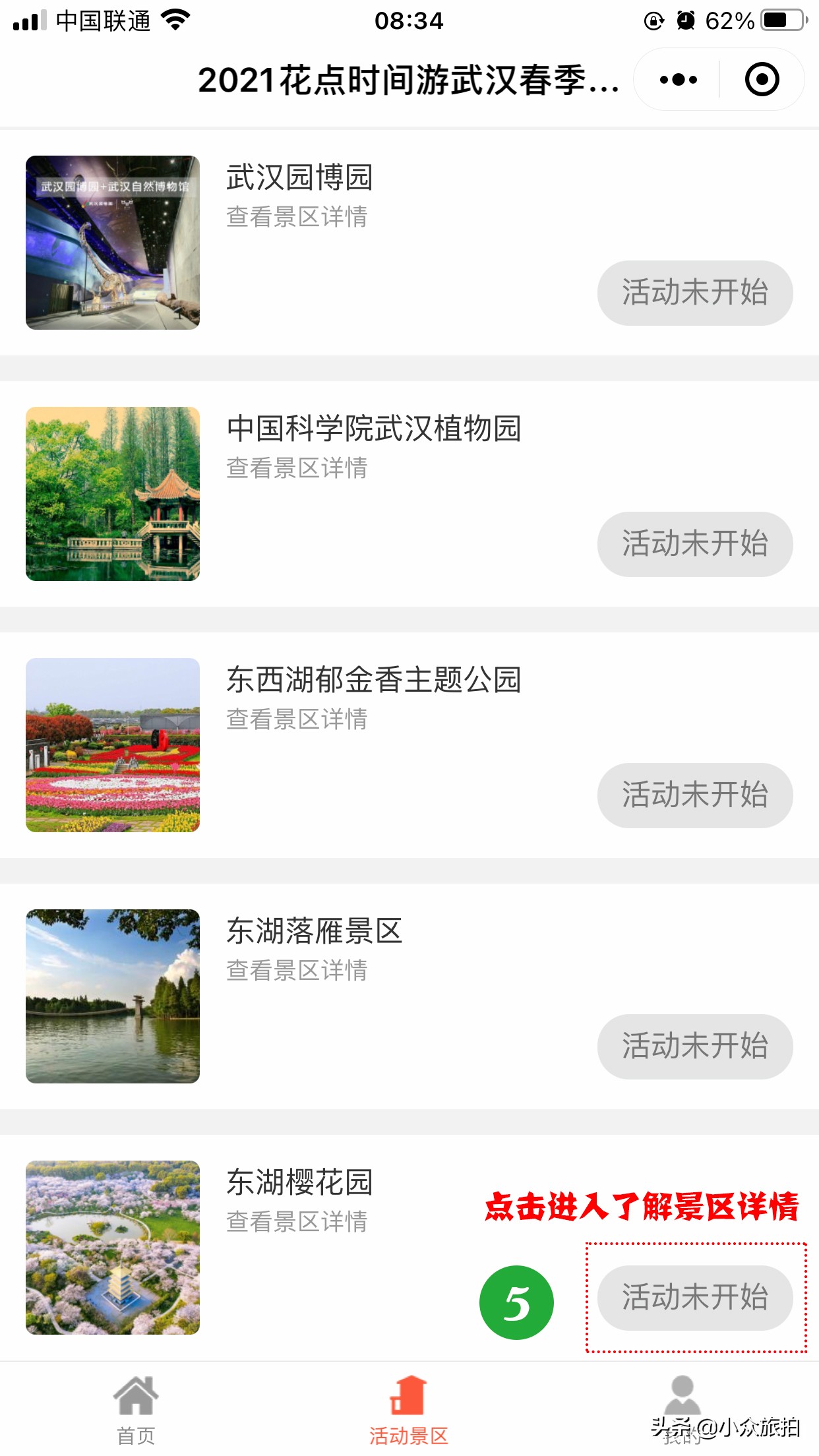View 东湖落雁景区 lake thumbnail
The image size is (819, 1456).
(x=111, y=996)
